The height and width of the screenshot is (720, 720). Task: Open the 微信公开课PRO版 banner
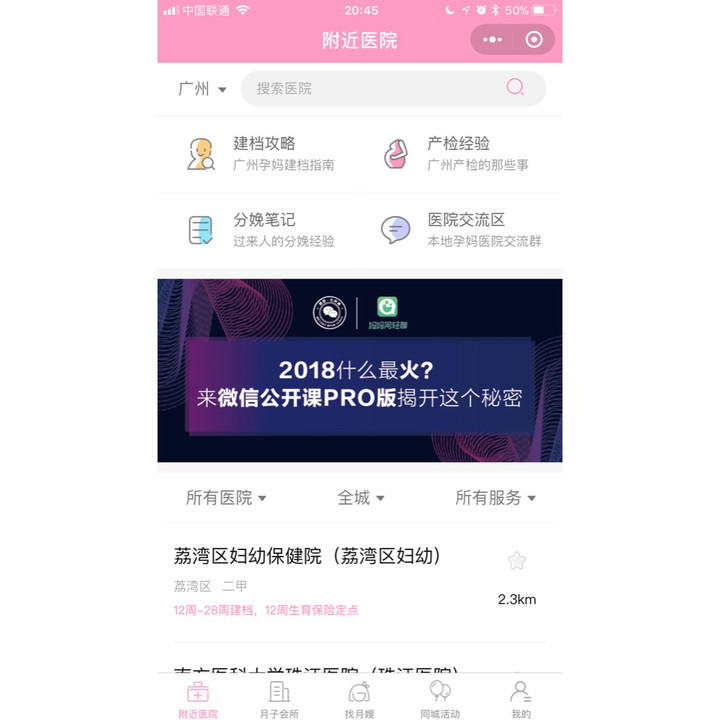(x=360, y=371)
